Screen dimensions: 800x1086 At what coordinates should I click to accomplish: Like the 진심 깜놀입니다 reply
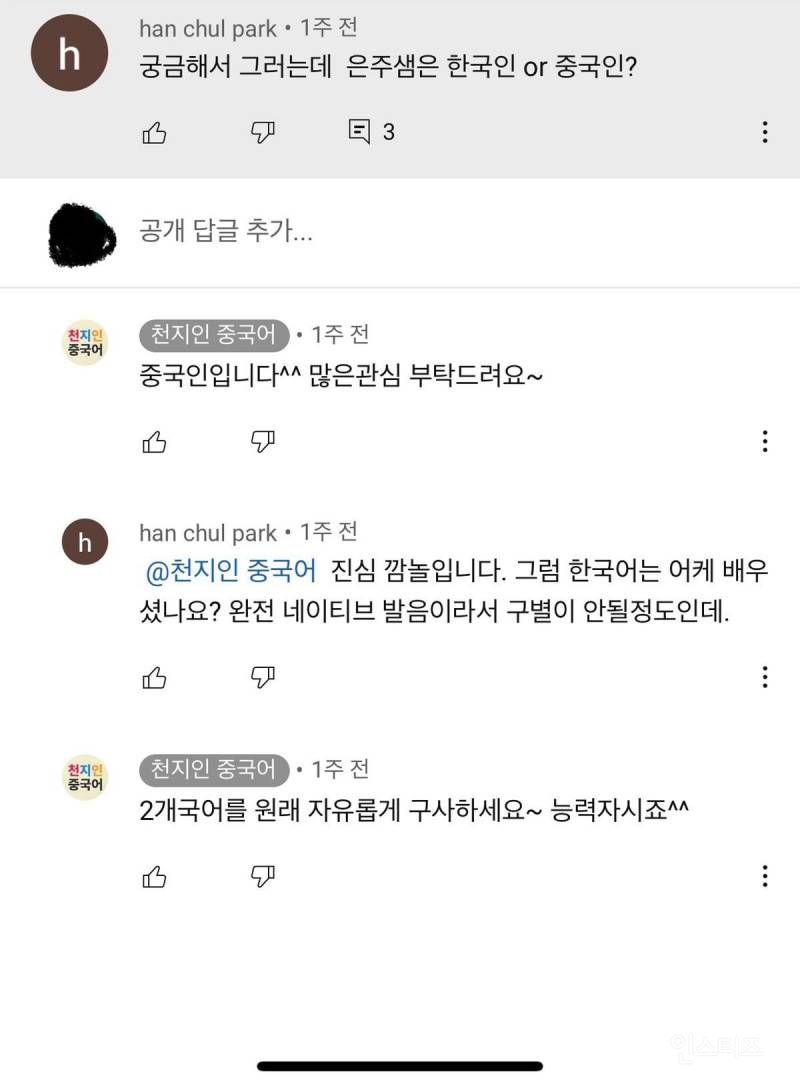pyautogui.click(x=154, y=677)
